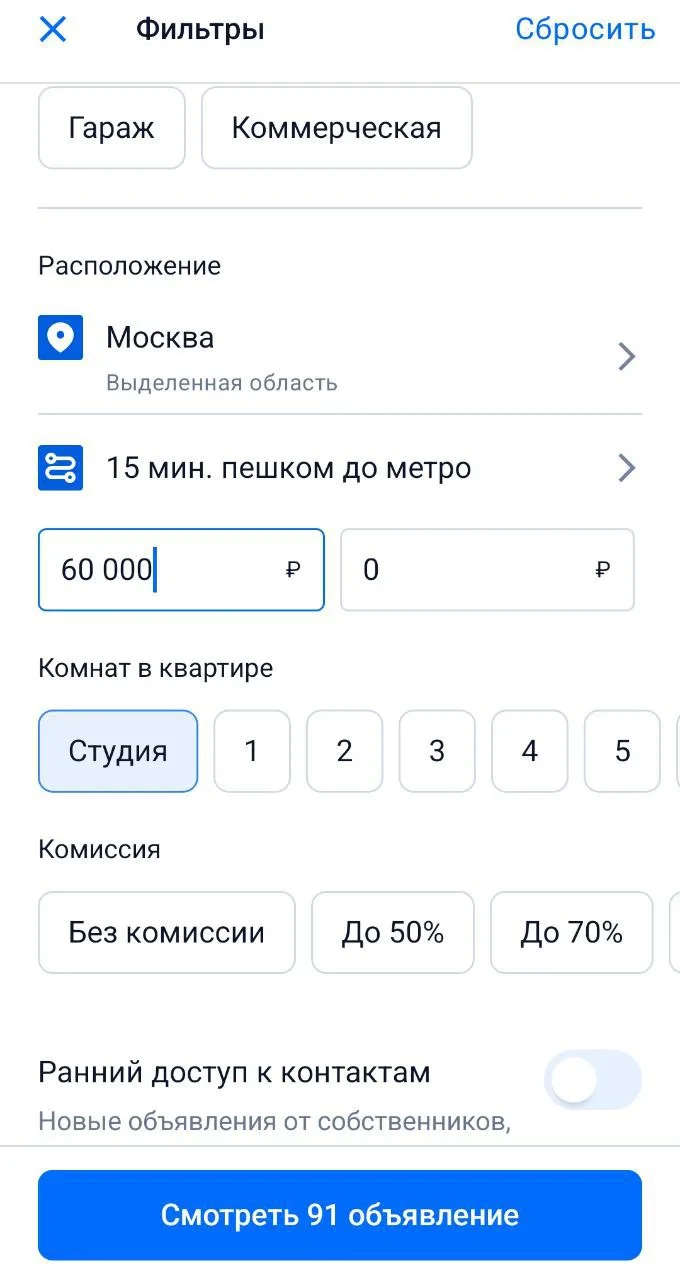
Task: Open the Москва location row
Action: [x=340, y=356]
